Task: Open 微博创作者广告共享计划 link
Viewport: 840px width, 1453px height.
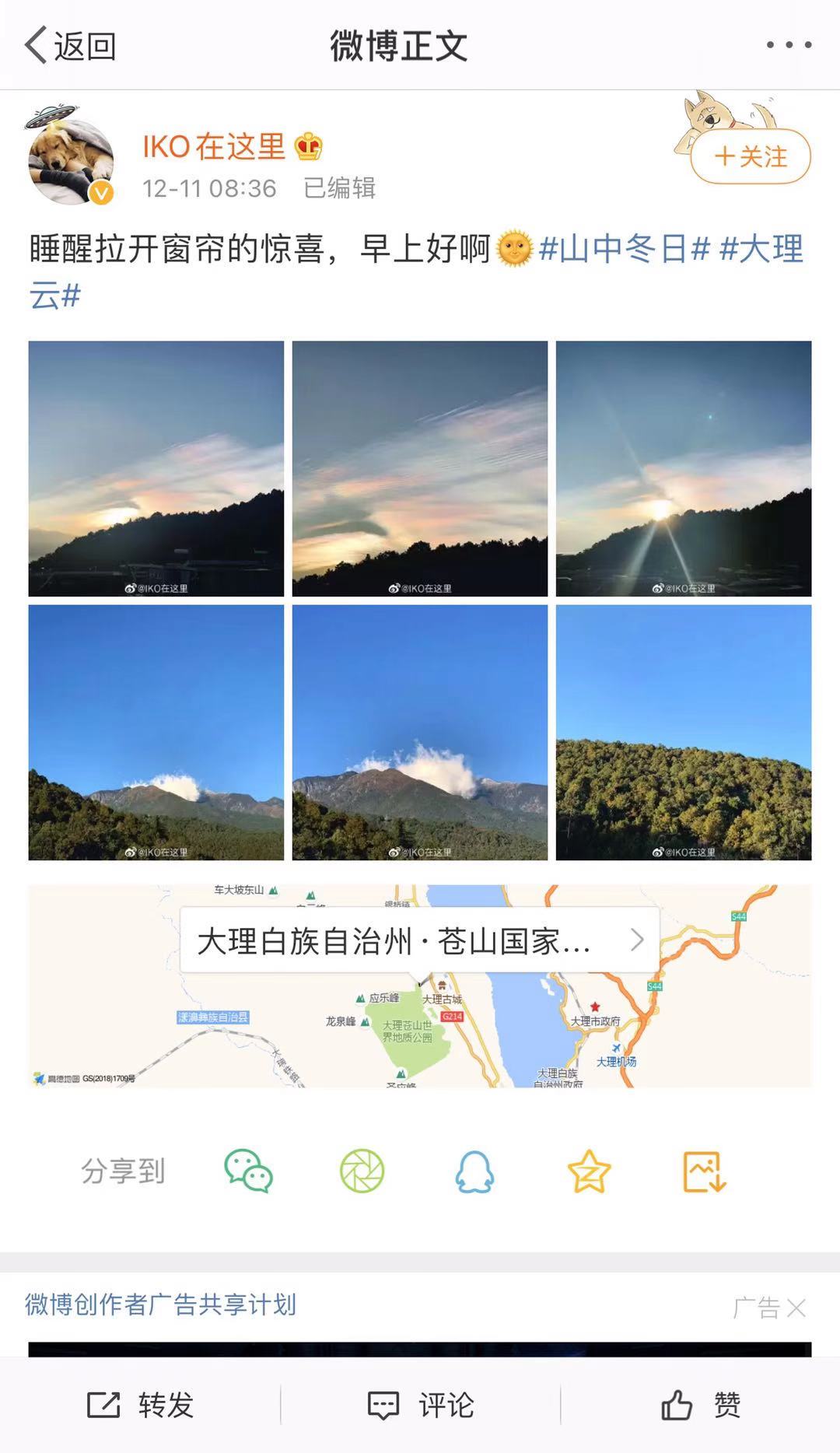Action: coord(160,1304)
